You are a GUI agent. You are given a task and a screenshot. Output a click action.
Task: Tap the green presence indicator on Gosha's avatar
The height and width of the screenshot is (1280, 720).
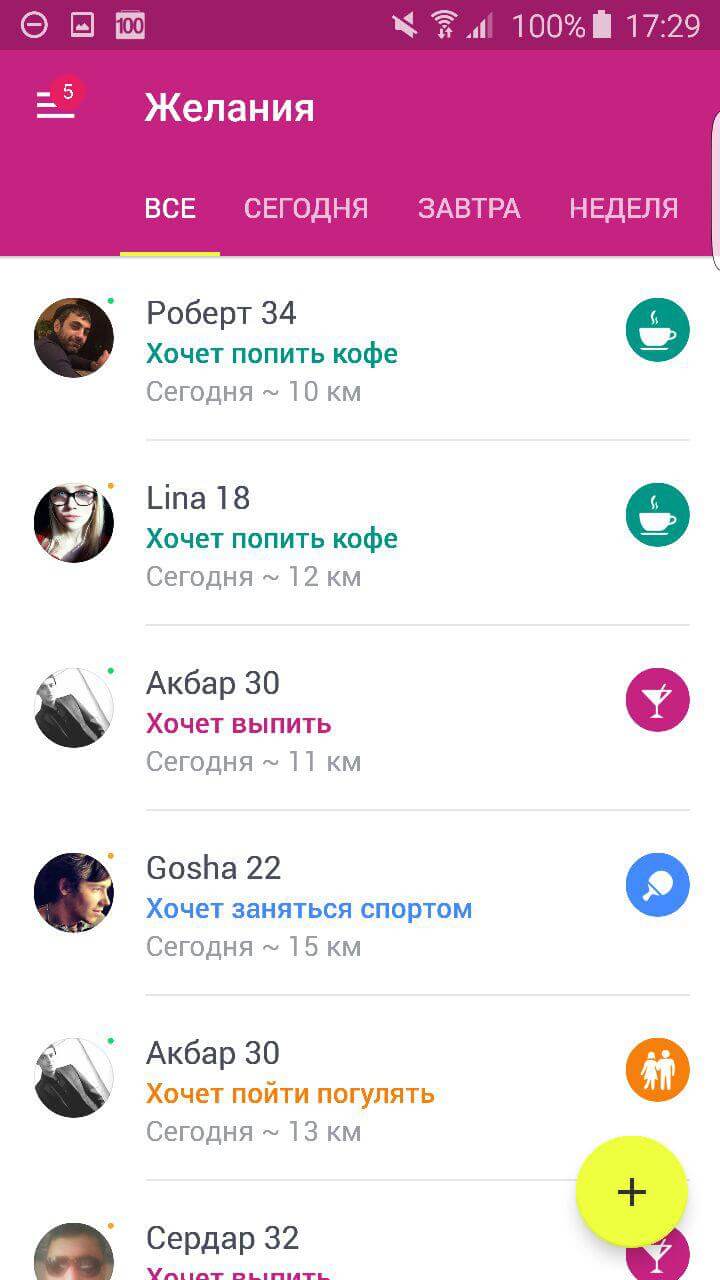(110, 855)
